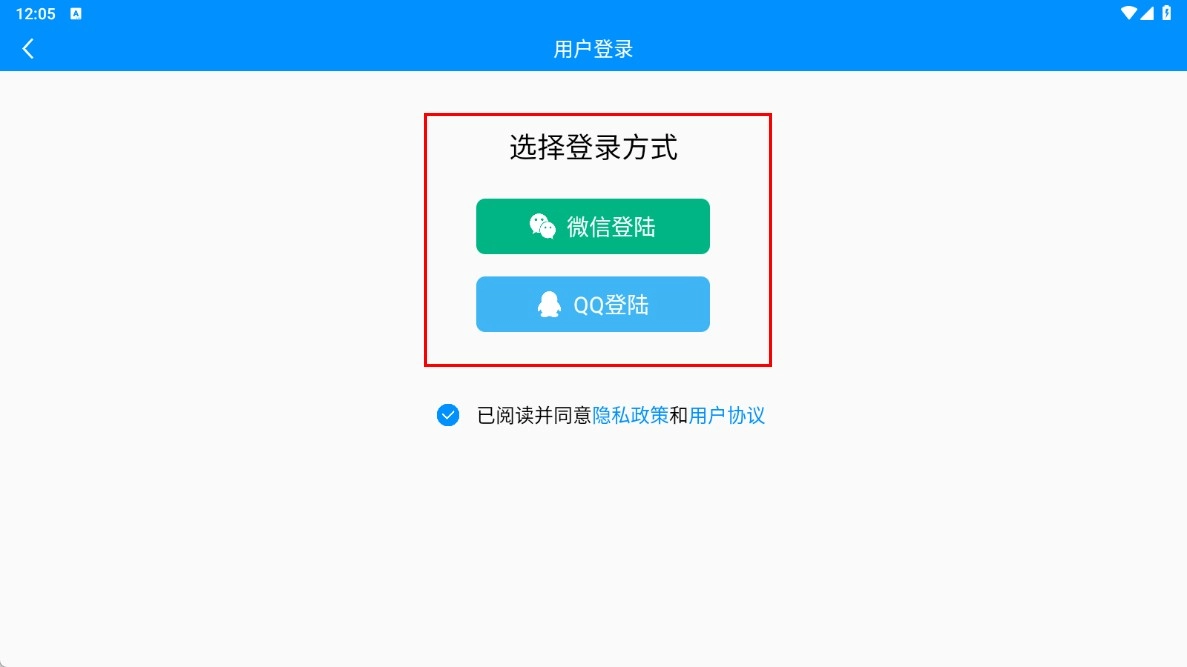Go back from the 用户登录 page
This screenshot has width=1187, height=667.
[x=28, y=49]
